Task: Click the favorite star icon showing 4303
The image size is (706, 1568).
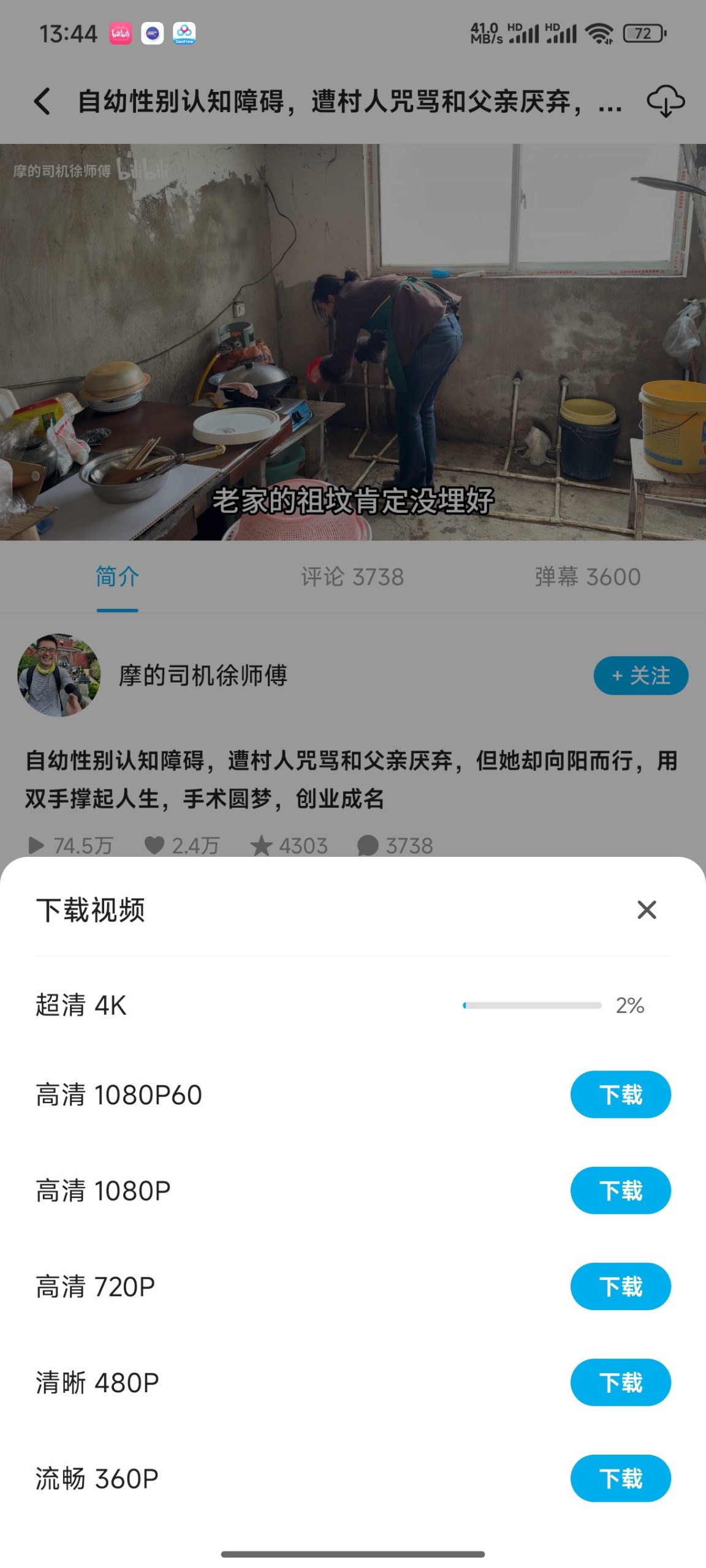Action: (264, 845)
